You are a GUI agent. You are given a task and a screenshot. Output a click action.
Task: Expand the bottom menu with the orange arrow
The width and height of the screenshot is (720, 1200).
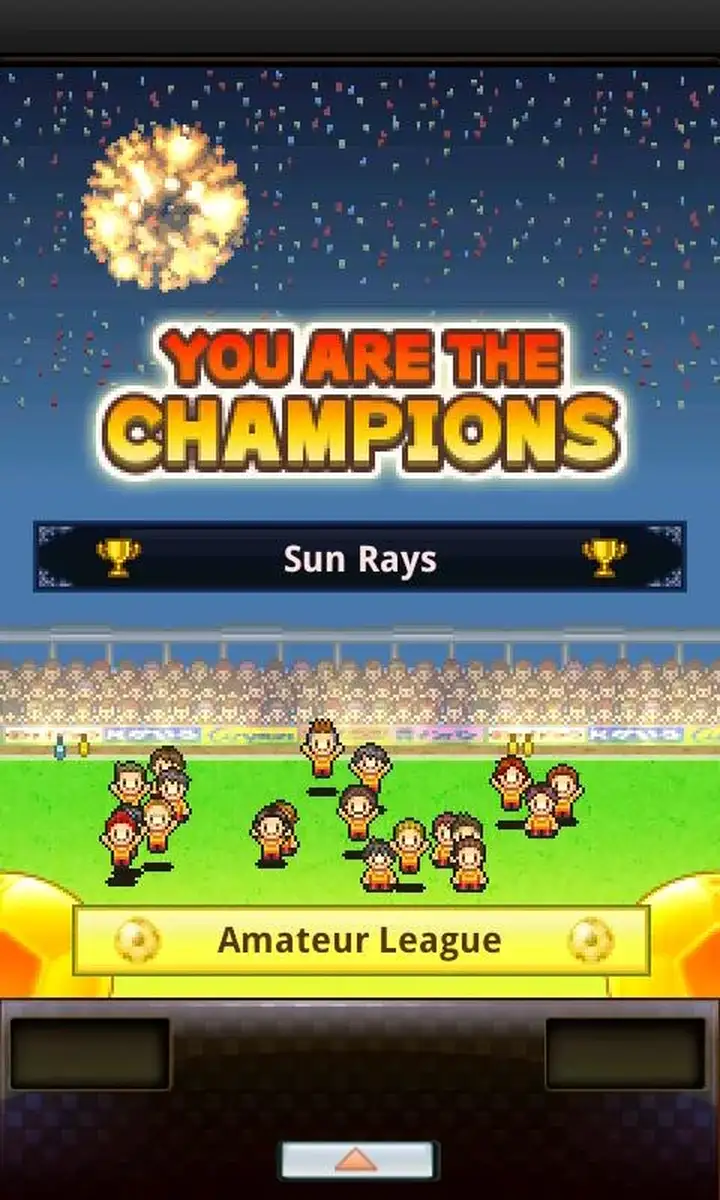pos(358,1160)
